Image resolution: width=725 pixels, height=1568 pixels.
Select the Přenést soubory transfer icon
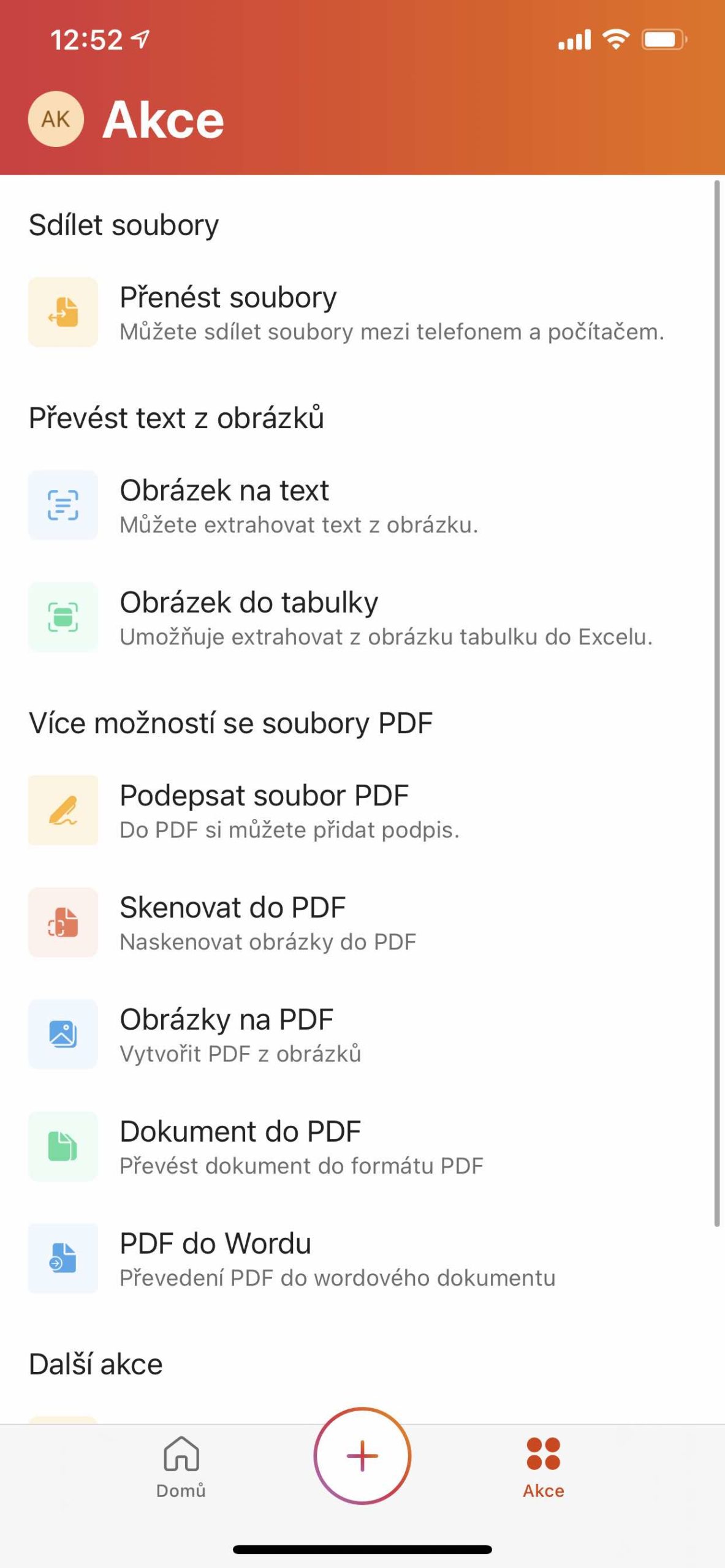click(x=62, y=313)
